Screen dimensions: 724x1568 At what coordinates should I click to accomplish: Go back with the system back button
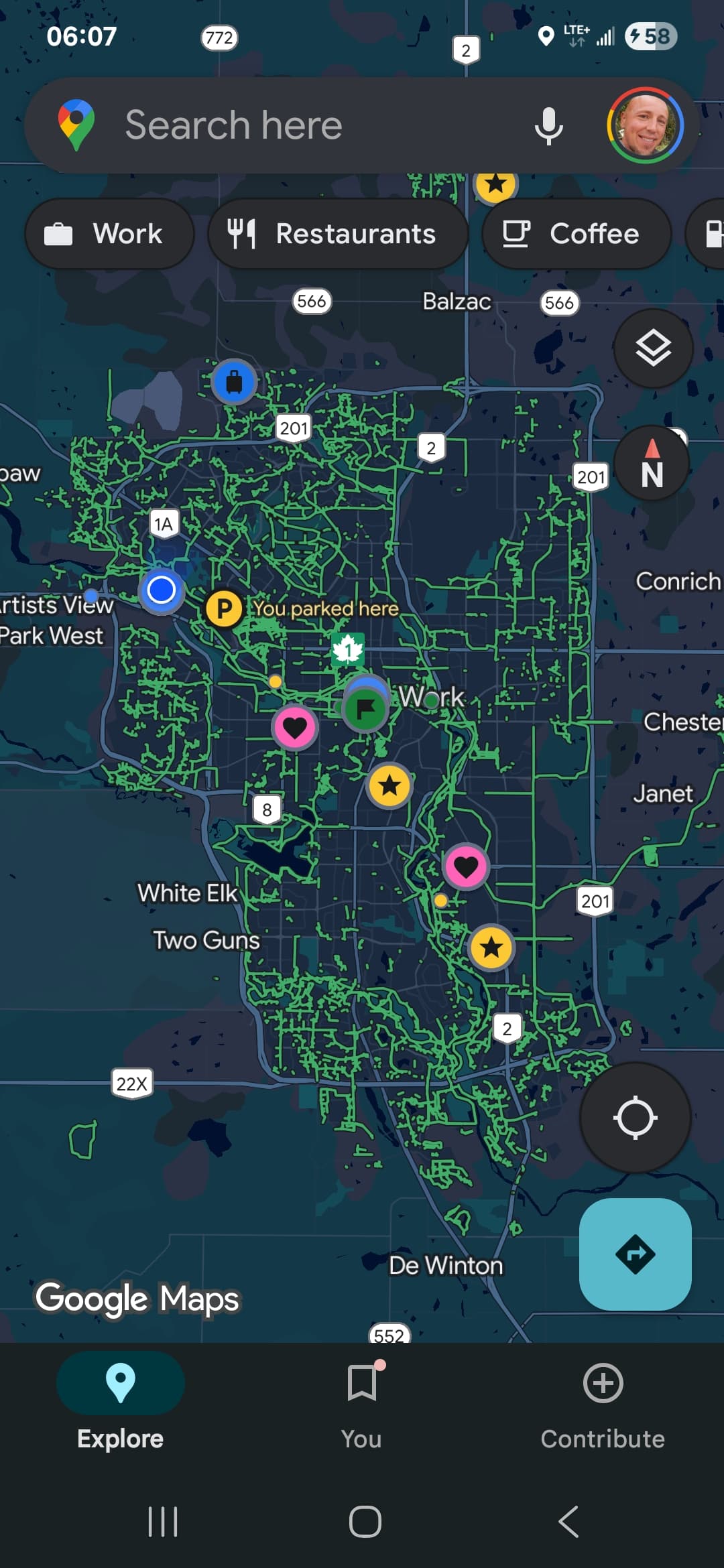point(568,1521)
